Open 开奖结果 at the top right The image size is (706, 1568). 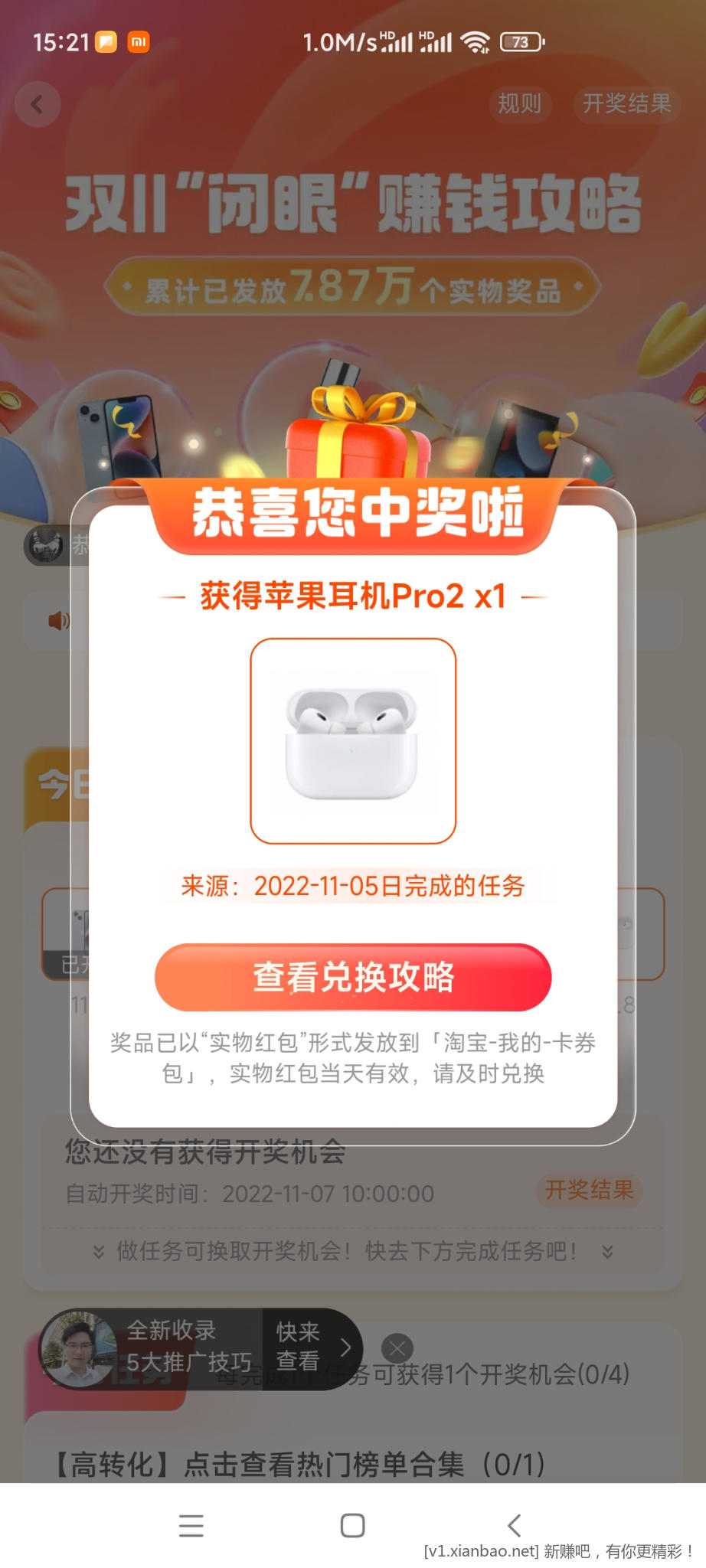coord(626,103)
